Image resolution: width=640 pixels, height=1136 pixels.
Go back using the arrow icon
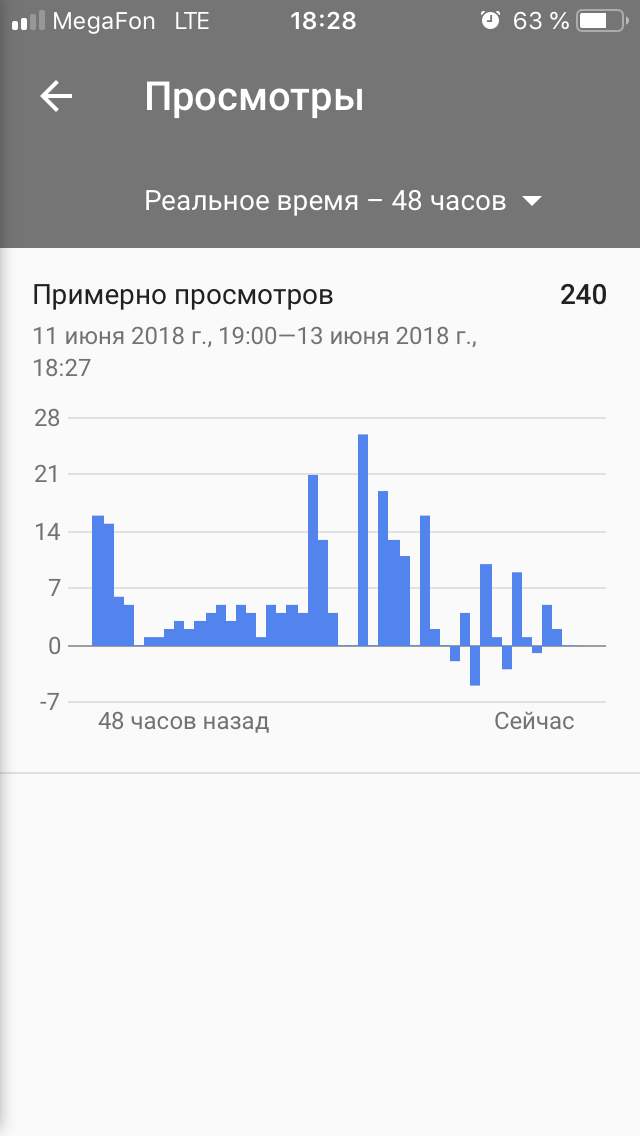[56, 97]
